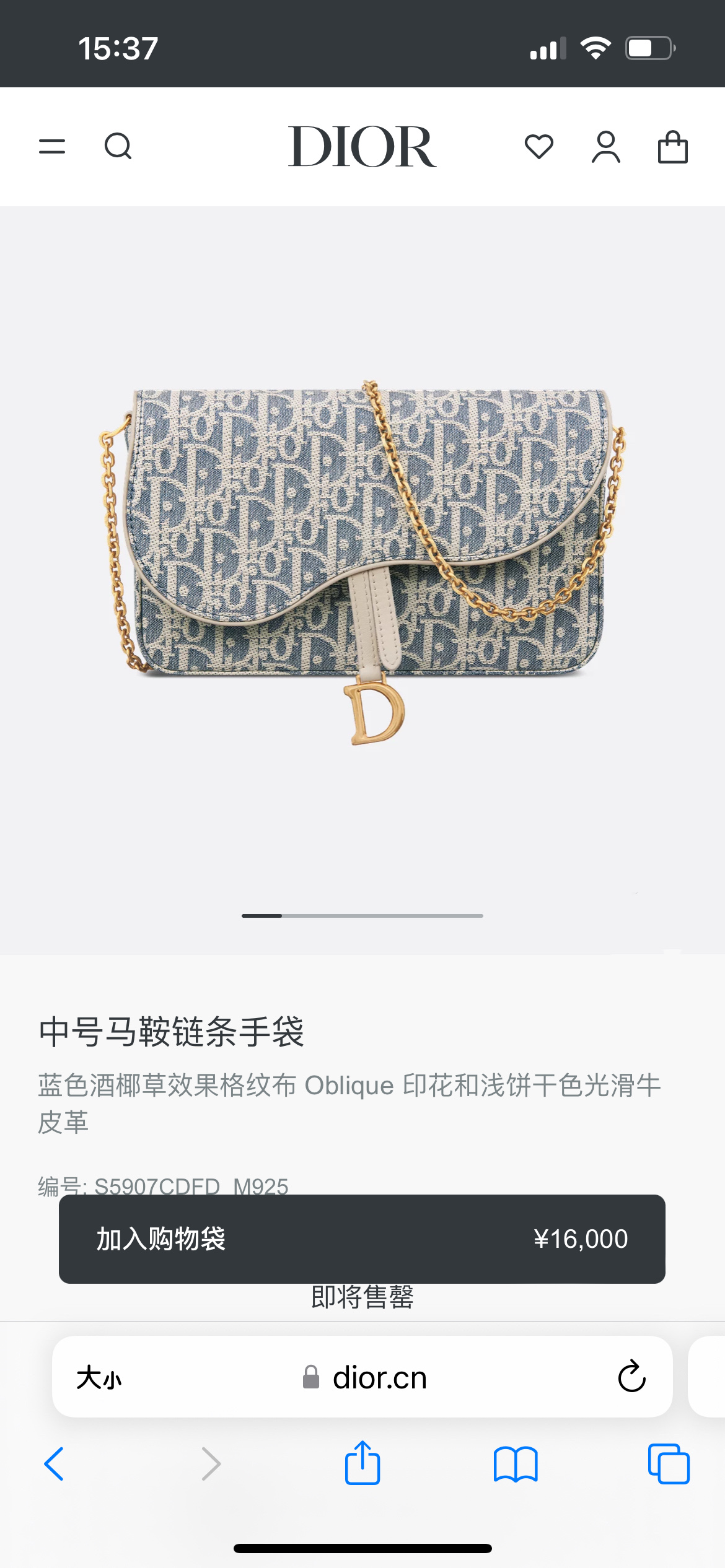Add the bag with 加入购物袋 button

coord(362,1239)
